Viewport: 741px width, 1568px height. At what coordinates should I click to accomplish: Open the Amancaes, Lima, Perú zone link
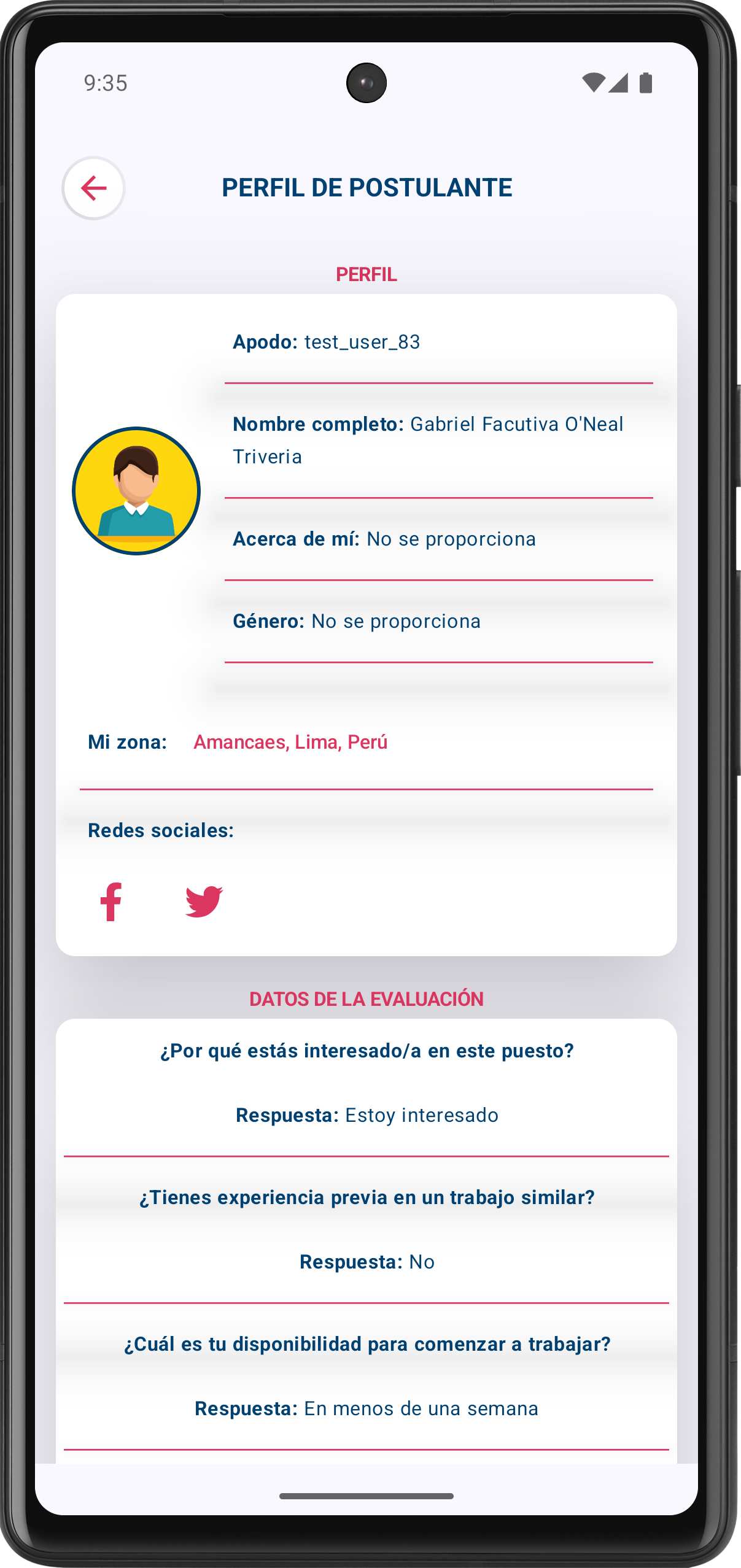(x=290, y=742)
